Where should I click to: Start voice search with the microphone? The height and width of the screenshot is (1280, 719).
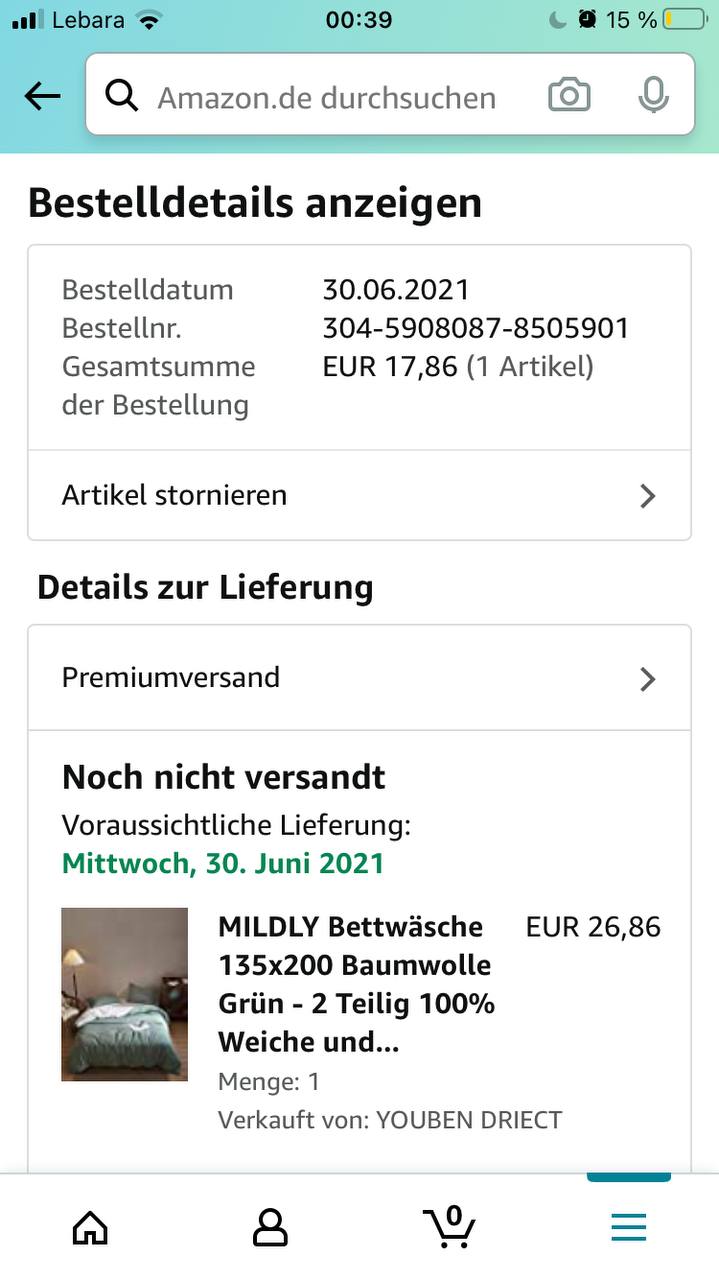tap(653, 96)
